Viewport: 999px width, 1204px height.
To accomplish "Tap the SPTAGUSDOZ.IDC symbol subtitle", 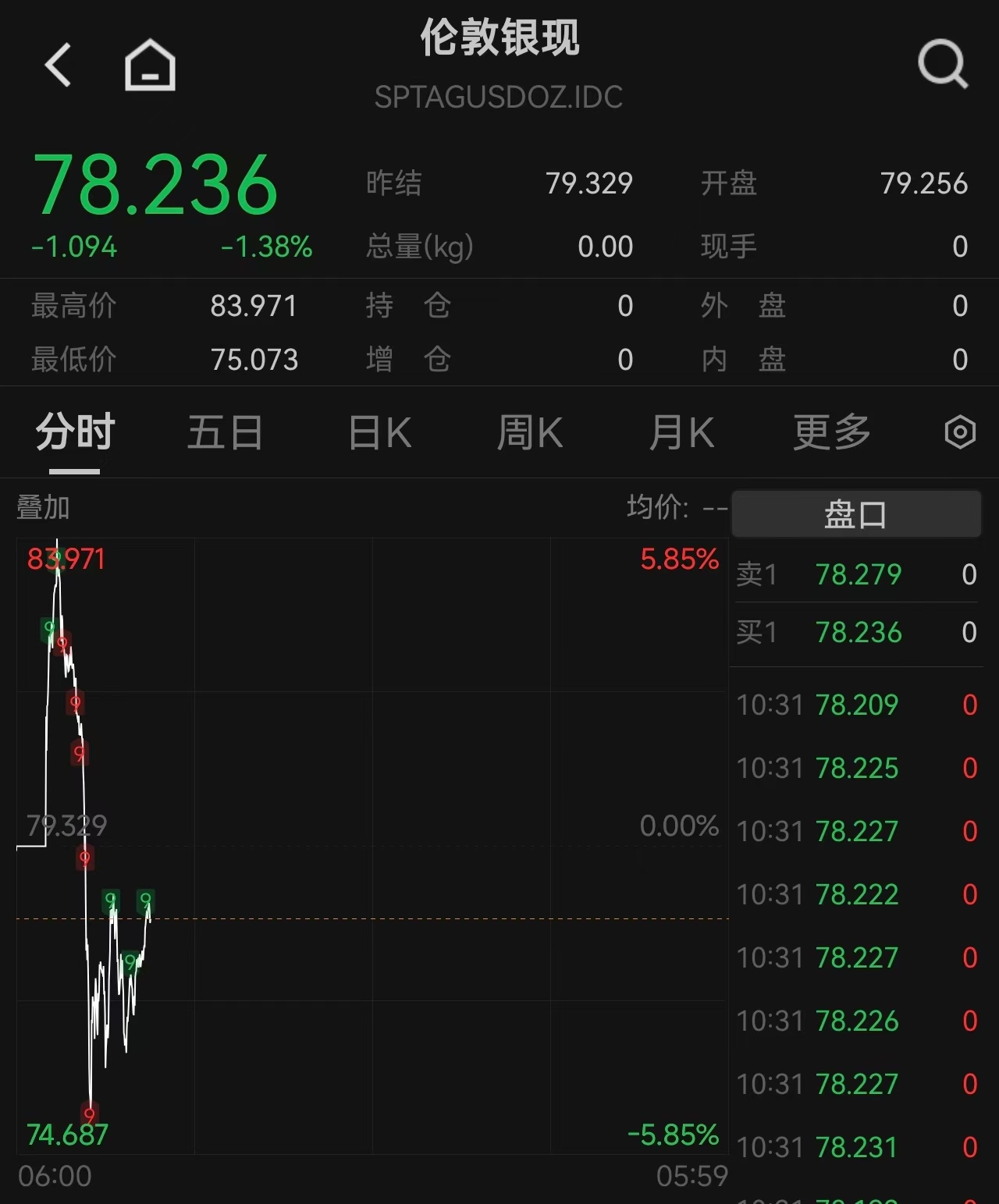I will [x=498, y=97].
